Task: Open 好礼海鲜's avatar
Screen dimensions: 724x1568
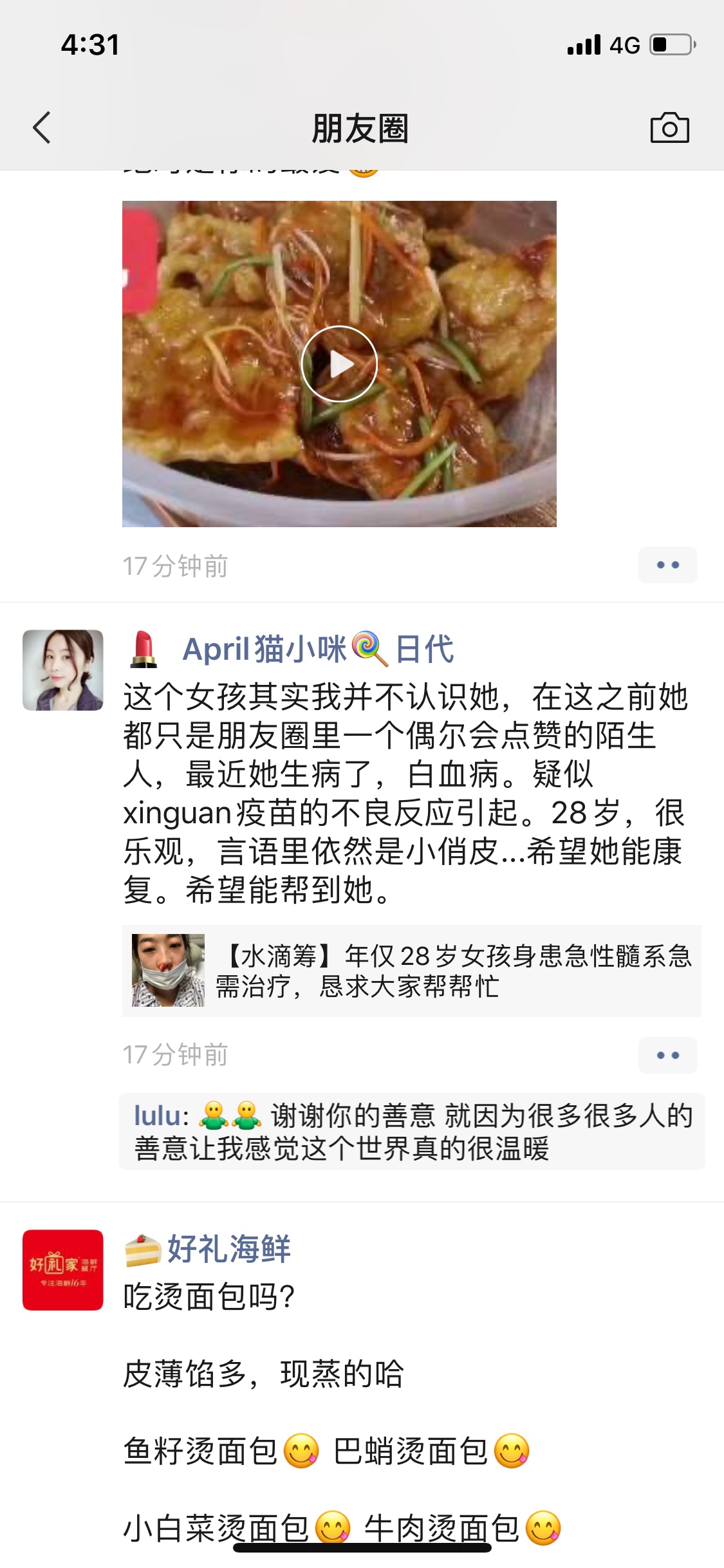Action: 63,1270
